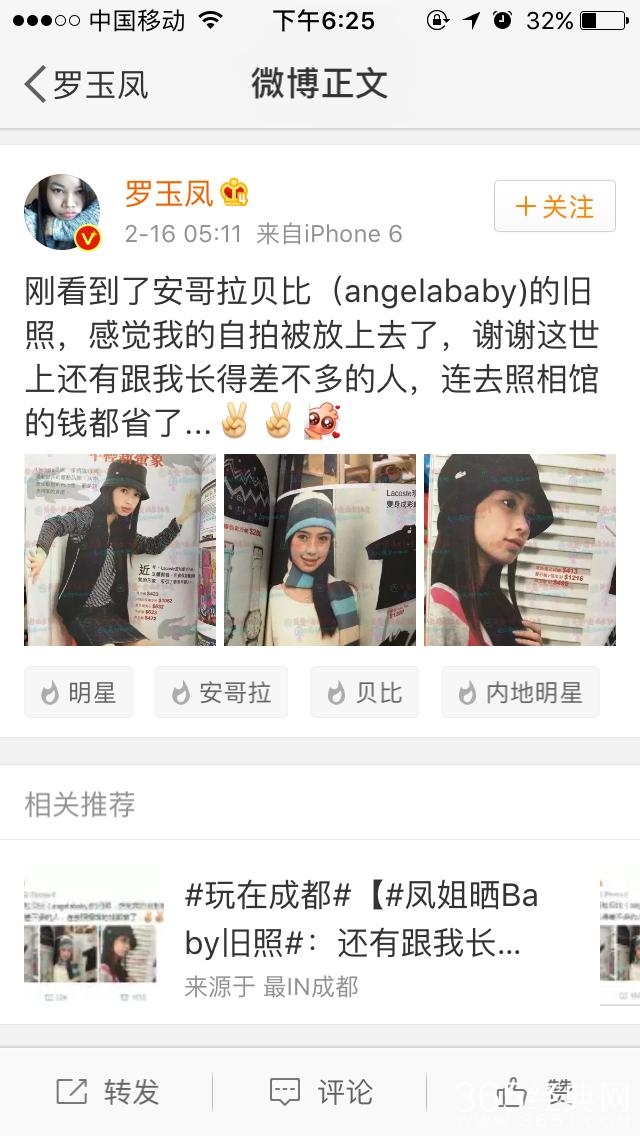View the middle post photo with striped scarf
This screenshot has width=640, height=1136.
coord(320,550)
